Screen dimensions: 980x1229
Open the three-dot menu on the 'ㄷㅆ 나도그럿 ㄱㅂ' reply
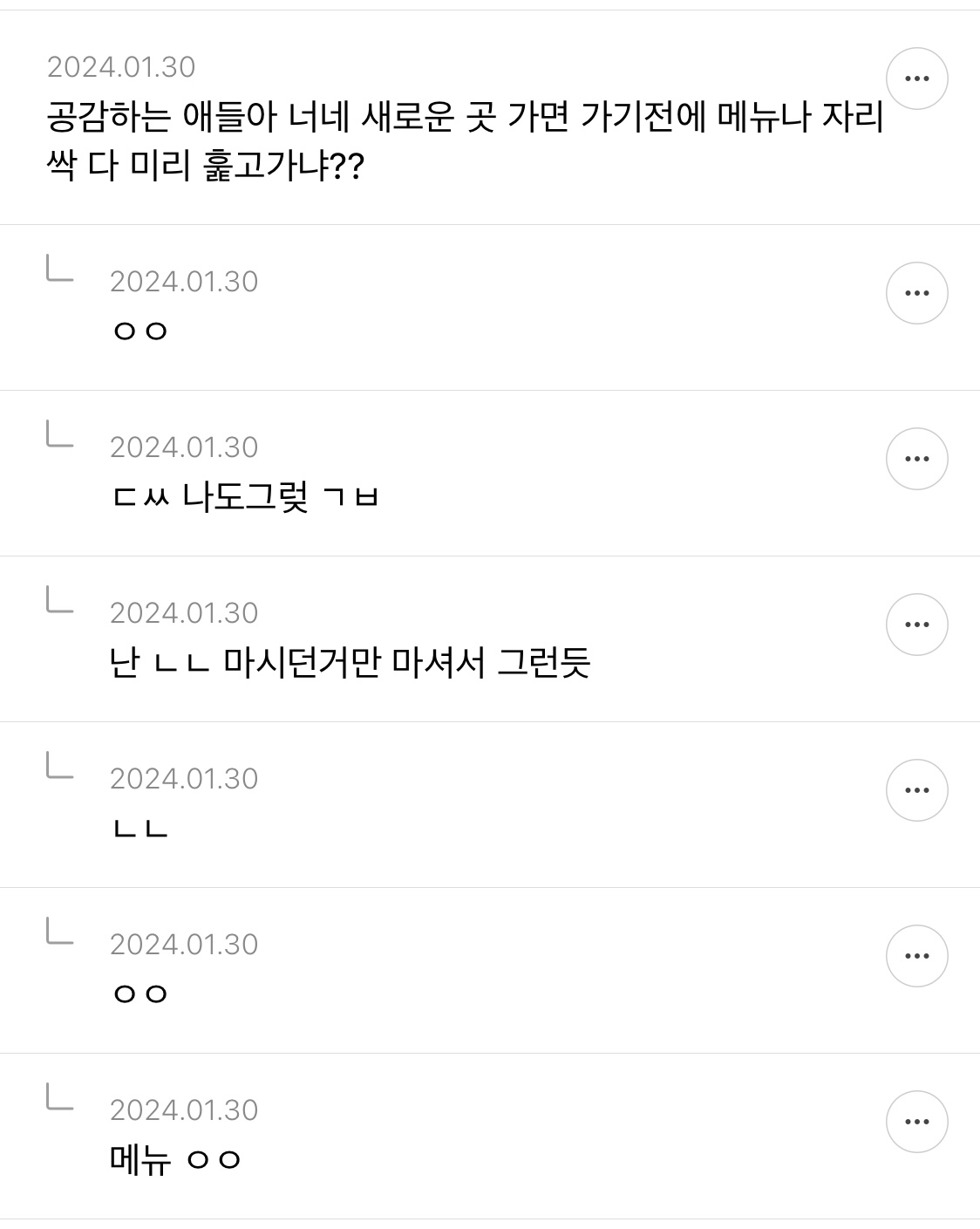[x=916, y=459]
